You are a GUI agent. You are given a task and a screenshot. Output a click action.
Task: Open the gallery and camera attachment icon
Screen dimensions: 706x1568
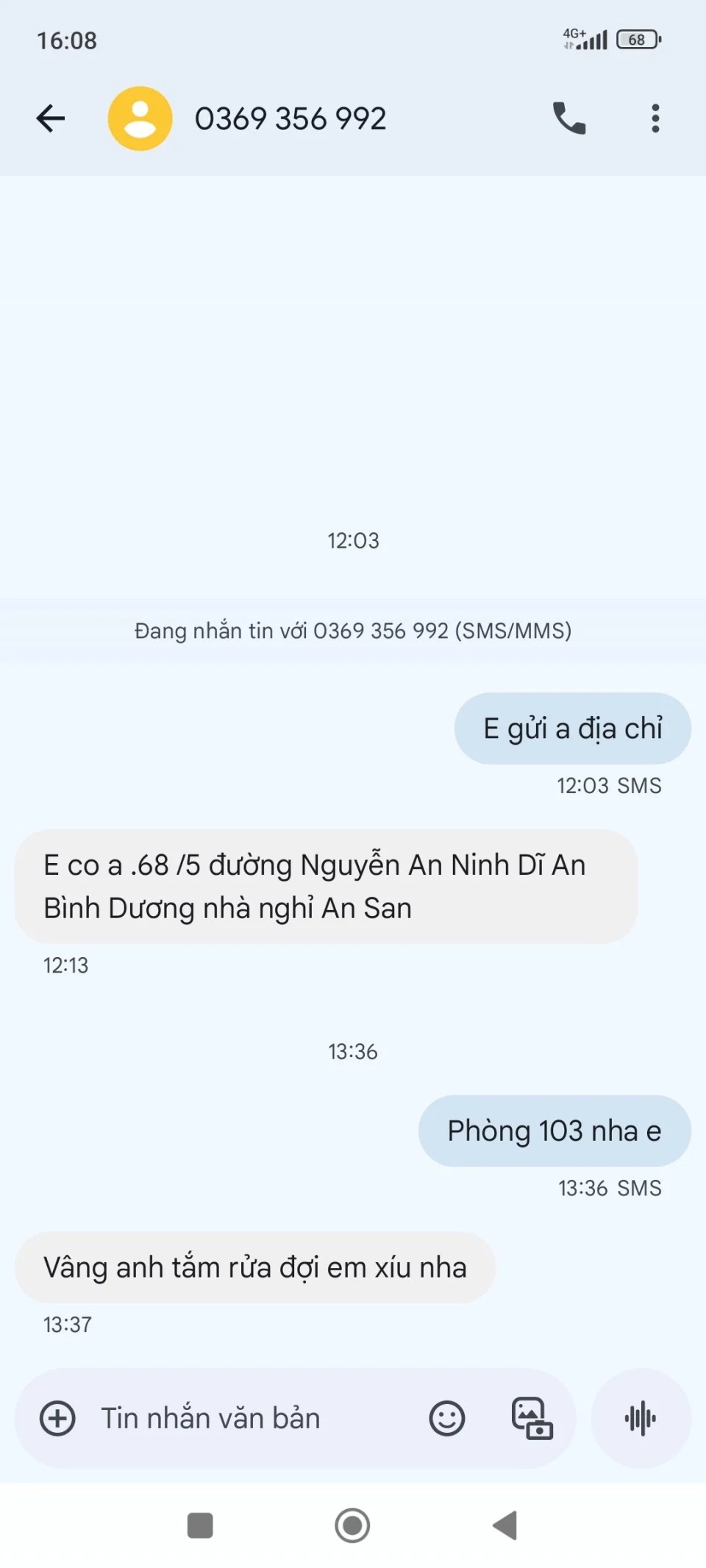point(532,1418)
